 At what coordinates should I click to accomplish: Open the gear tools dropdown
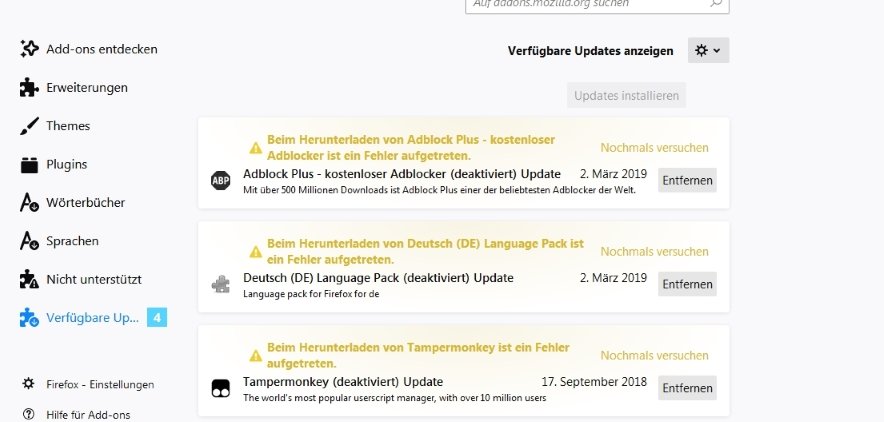click(x=708, y=50)
